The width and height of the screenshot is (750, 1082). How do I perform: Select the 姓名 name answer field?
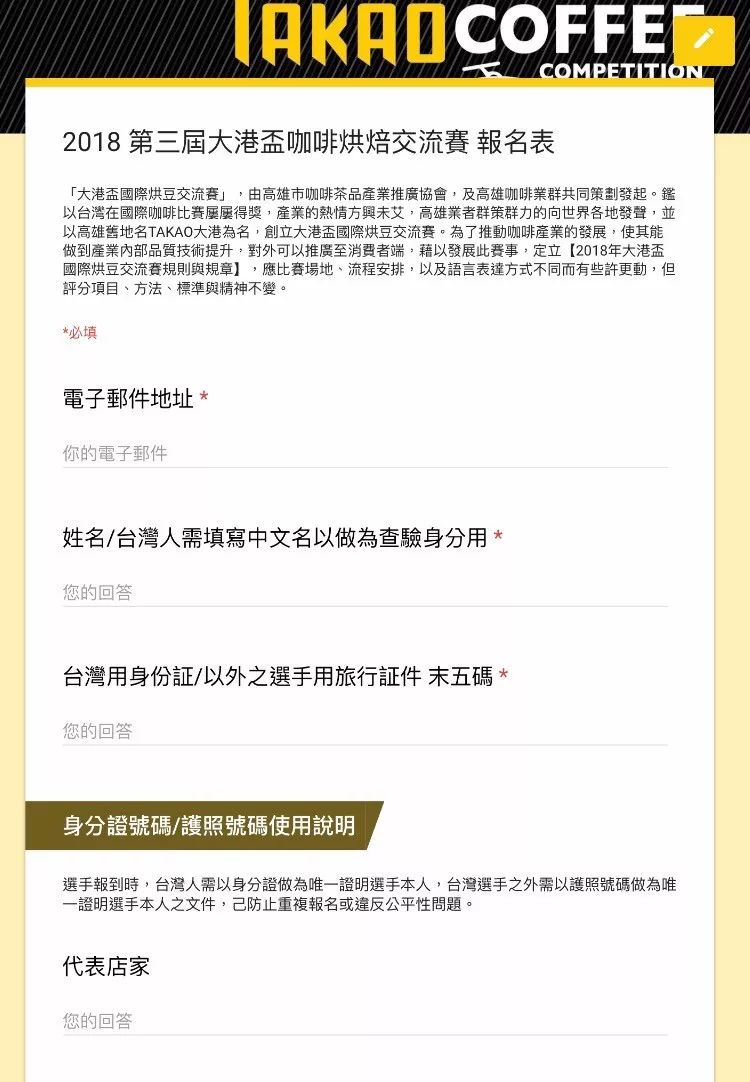click(365, 593)
